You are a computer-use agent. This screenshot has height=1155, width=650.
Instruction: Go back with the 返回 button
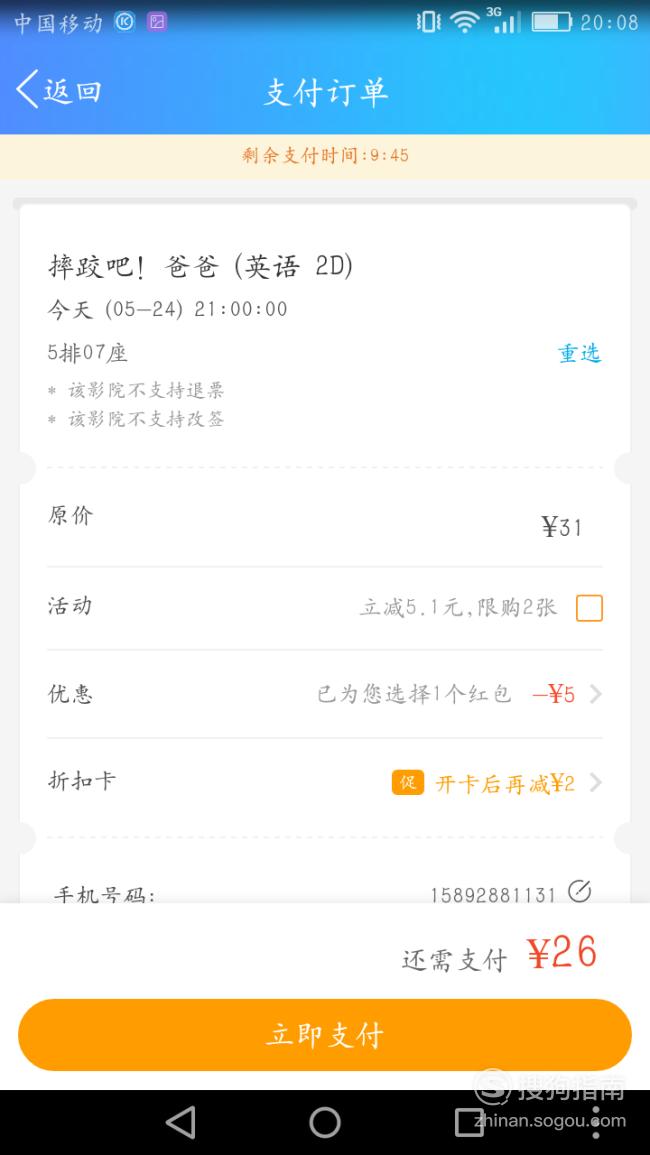(x=58, y=91)
